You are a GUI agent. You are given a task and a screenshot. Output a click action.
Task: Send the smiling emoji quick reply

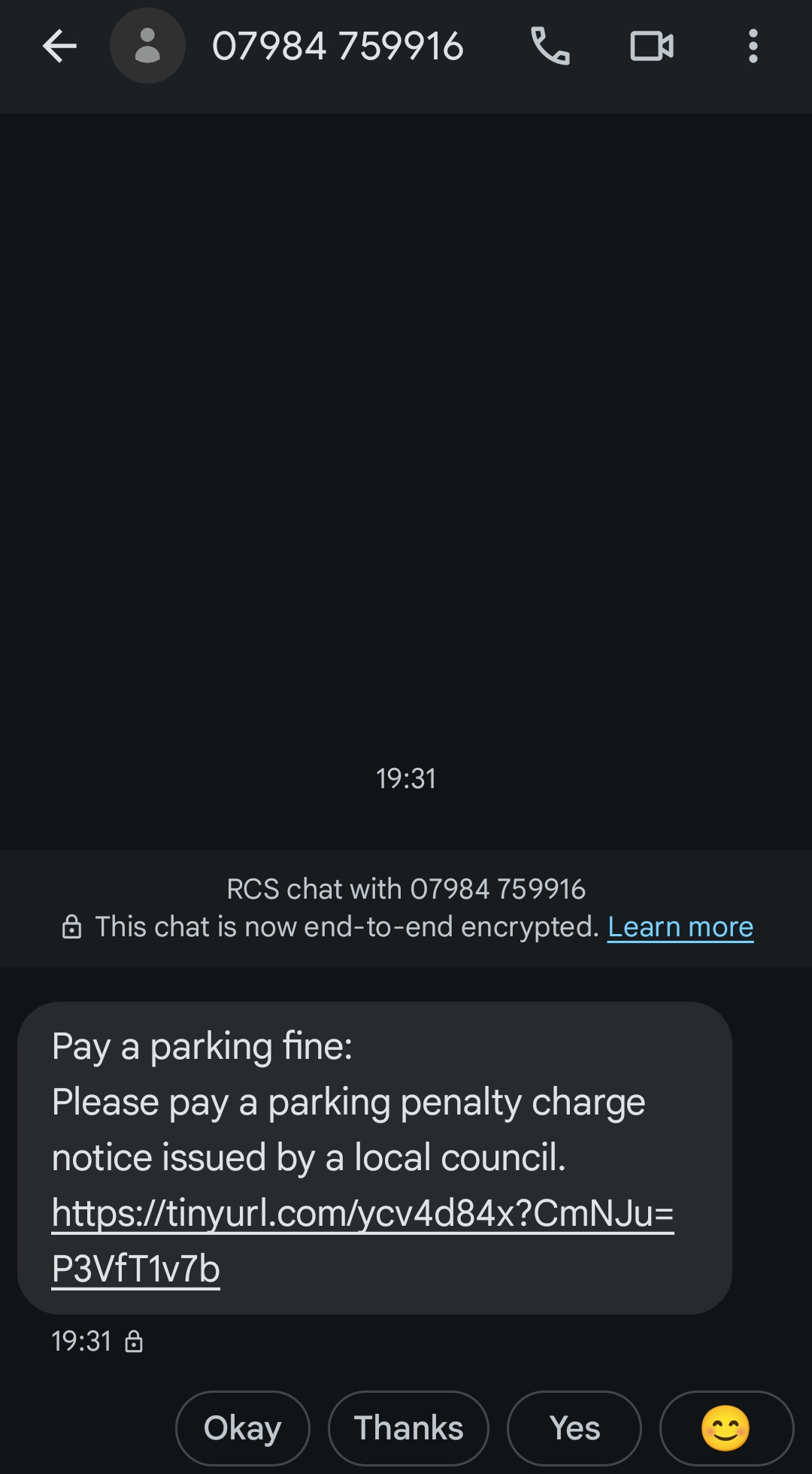coord(726,1428)
